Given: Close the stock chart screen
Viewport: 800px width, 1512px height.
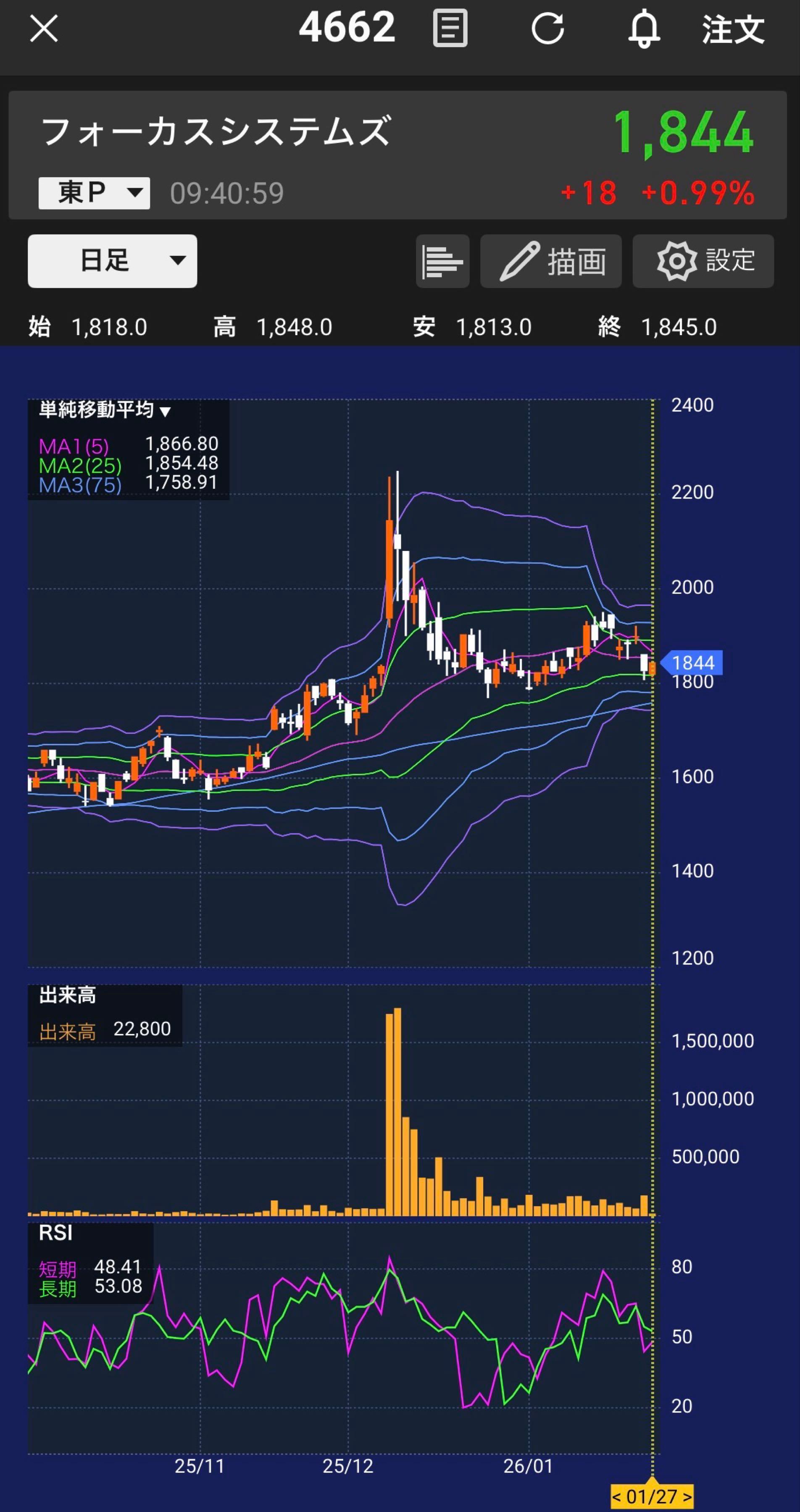Looking at the screenshot, I should [x=44, y=29].
